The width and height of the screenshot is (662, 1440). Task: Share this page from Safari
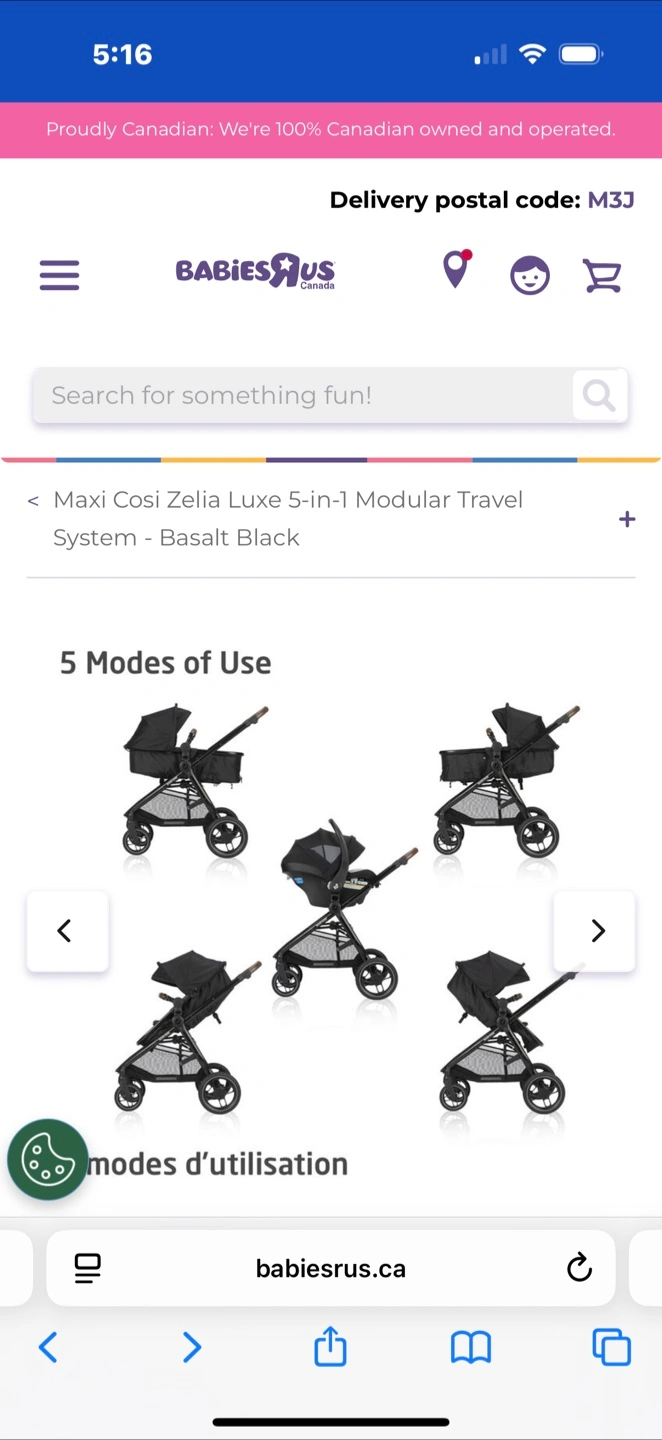coord(330,1346)
